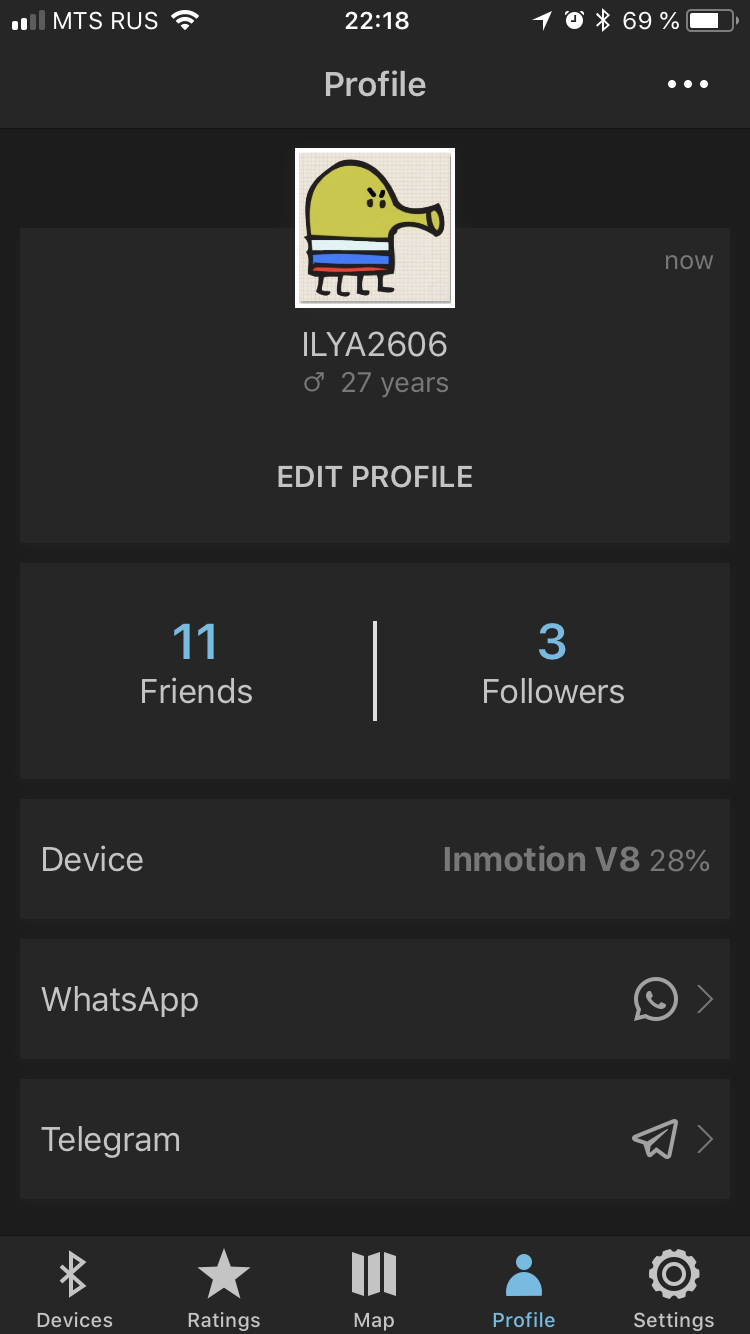This screenshot has height=1334, width=750.
Task: Switch to the Ratings tab
Action: click(224, 1288)
